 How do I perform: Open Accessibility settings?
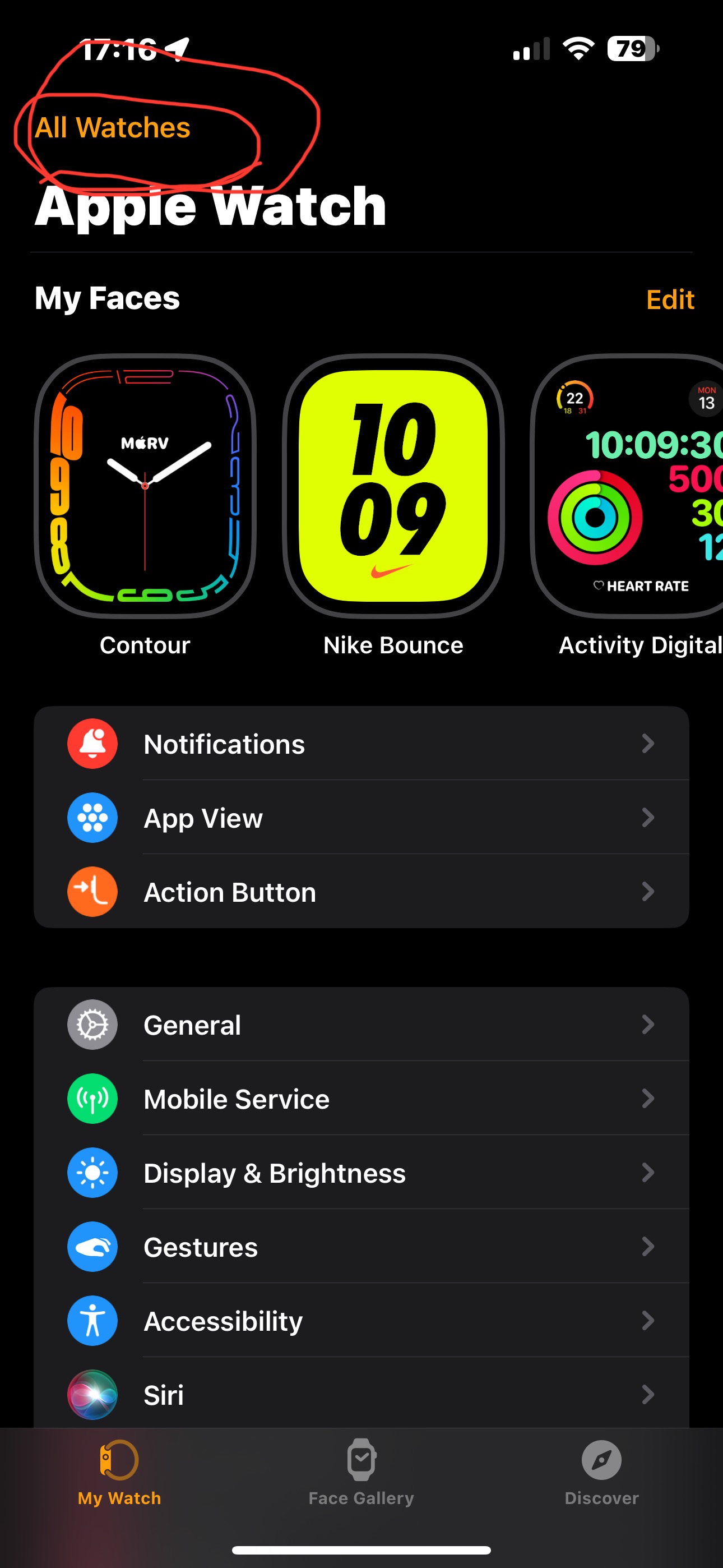(361, 1321)
